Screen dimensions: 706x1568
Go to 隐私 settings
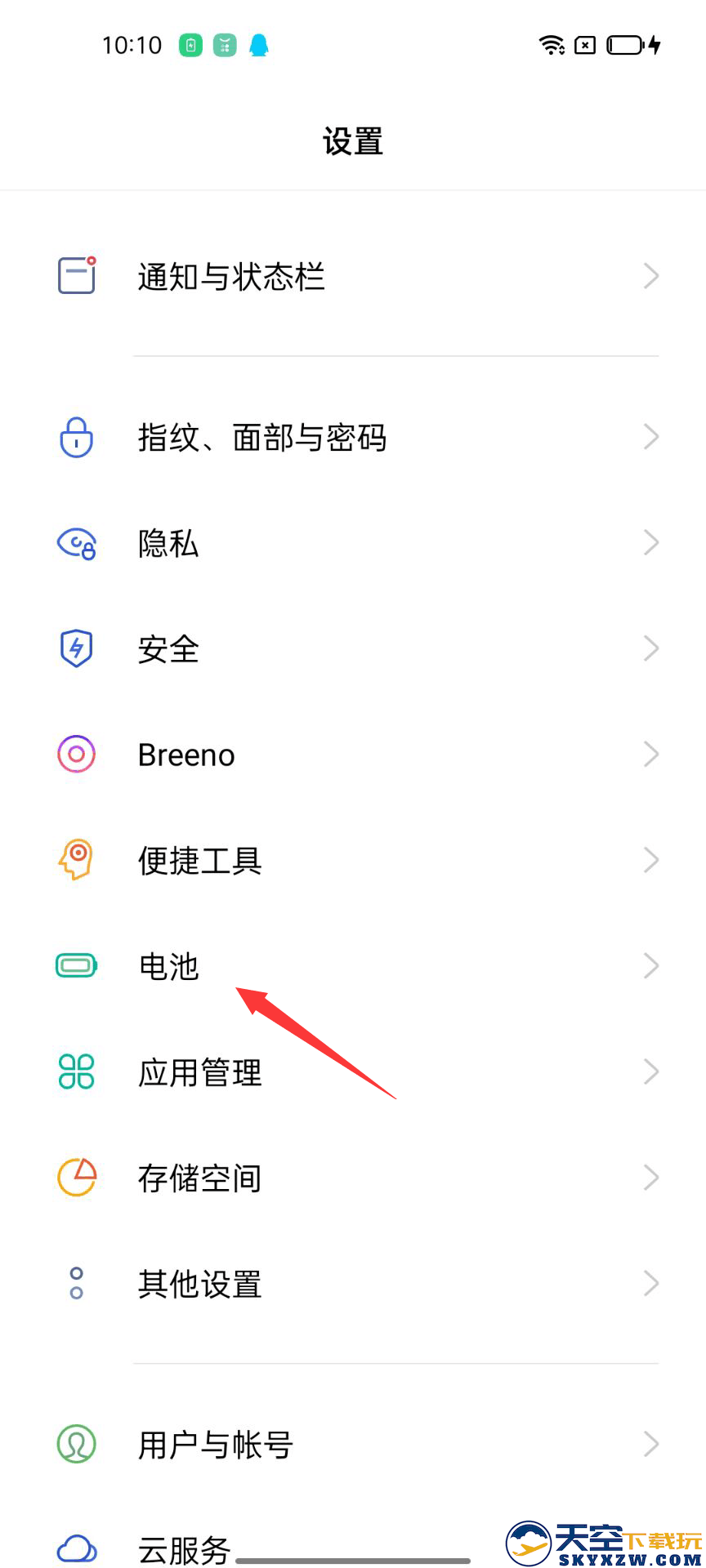point(353,543)
